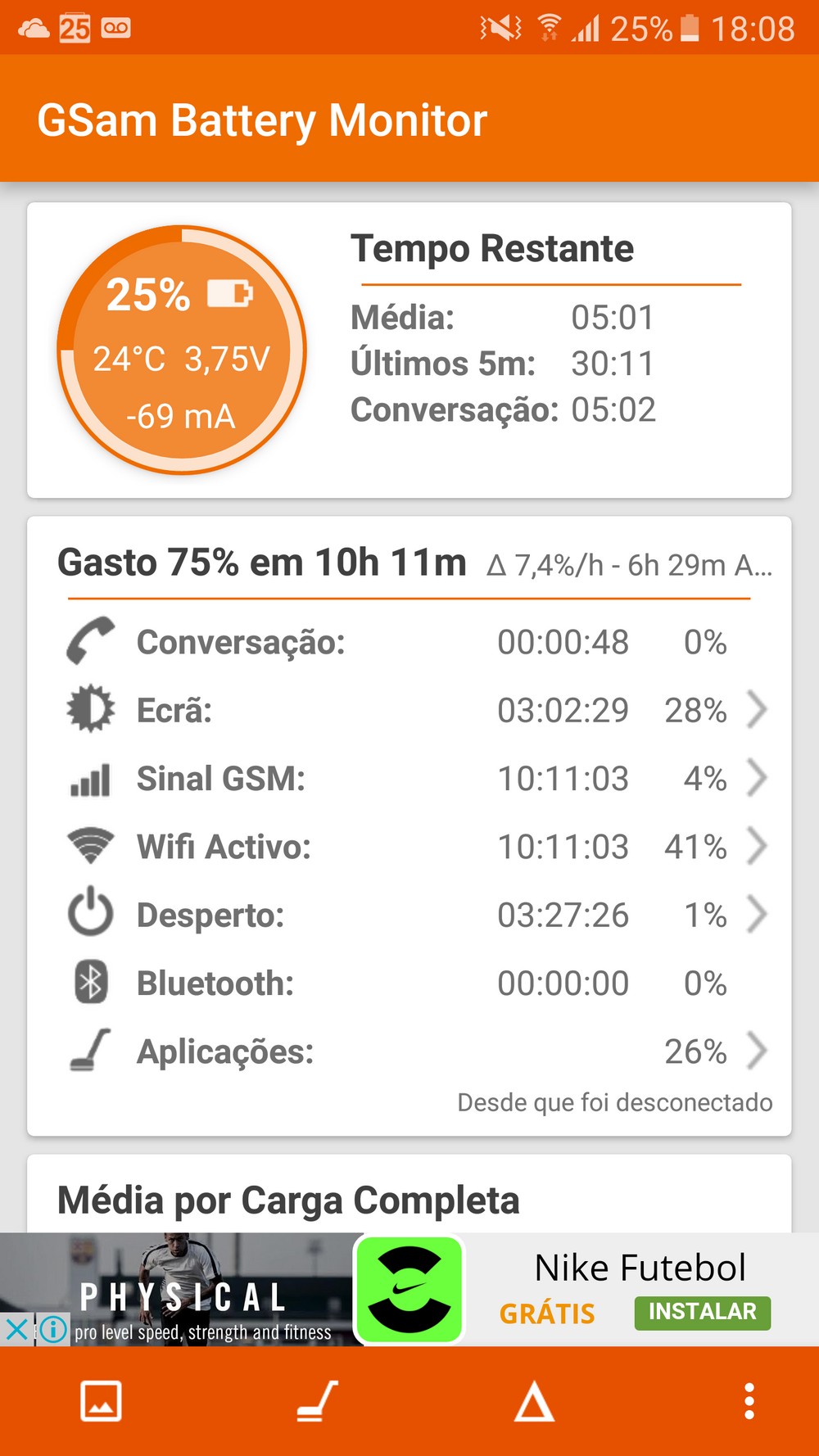Open app usage icon in bottom bar

pyautogui.click(x=318, y=1401)
